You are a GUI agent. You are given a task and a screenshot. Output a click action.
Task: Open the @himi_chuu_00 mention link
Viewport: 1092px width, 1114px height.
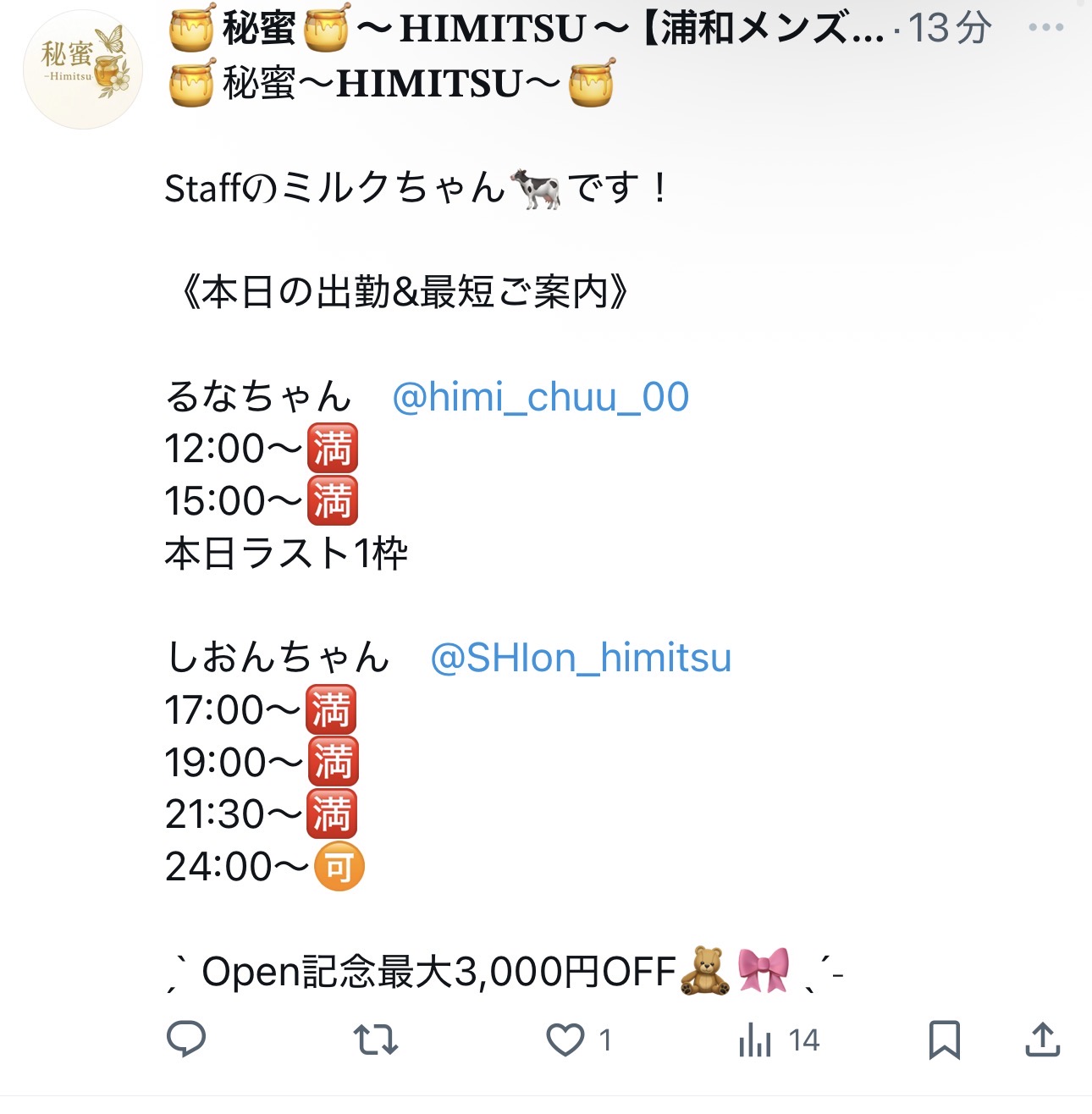[540, 397]
